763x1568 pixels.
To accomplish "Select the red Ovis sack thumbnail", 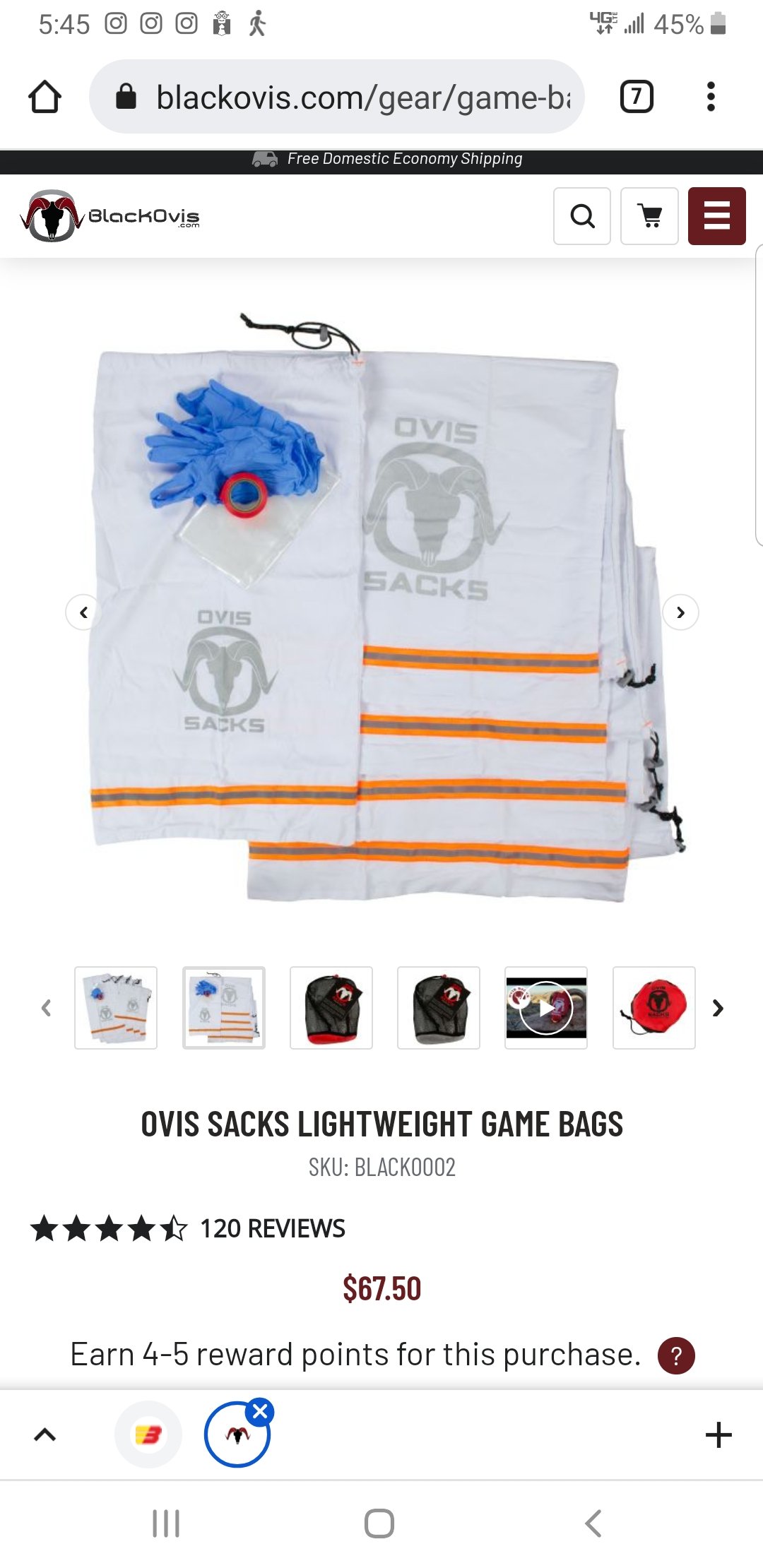I will pyautogui.click(x=654, y=1008).
